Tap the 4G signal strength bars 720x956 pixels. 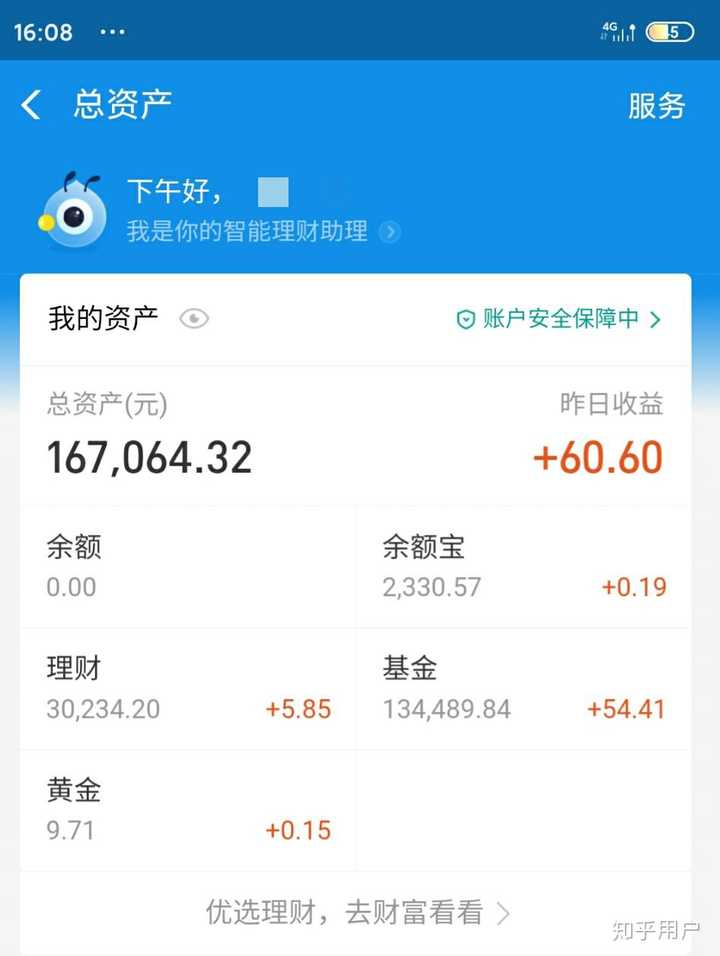pyautogui.click(x=621, y=31)
